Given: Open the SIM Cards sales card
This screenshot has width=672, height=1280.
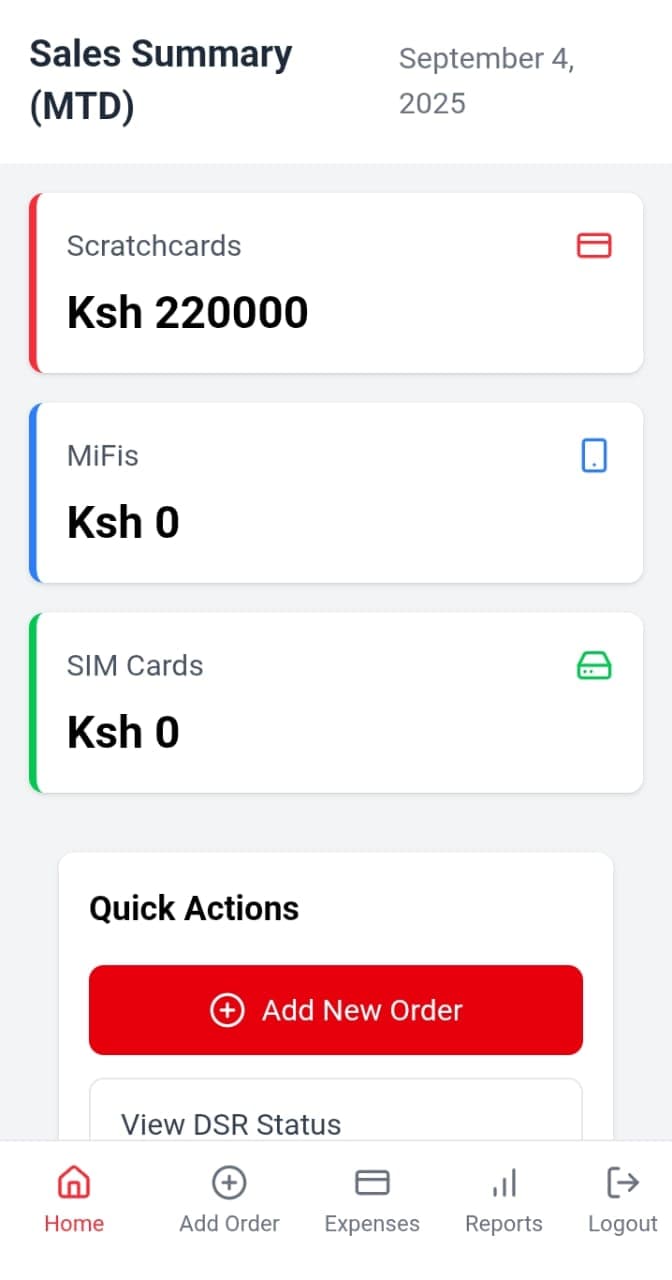Looking at the screenshot, I should pos(336,703).
